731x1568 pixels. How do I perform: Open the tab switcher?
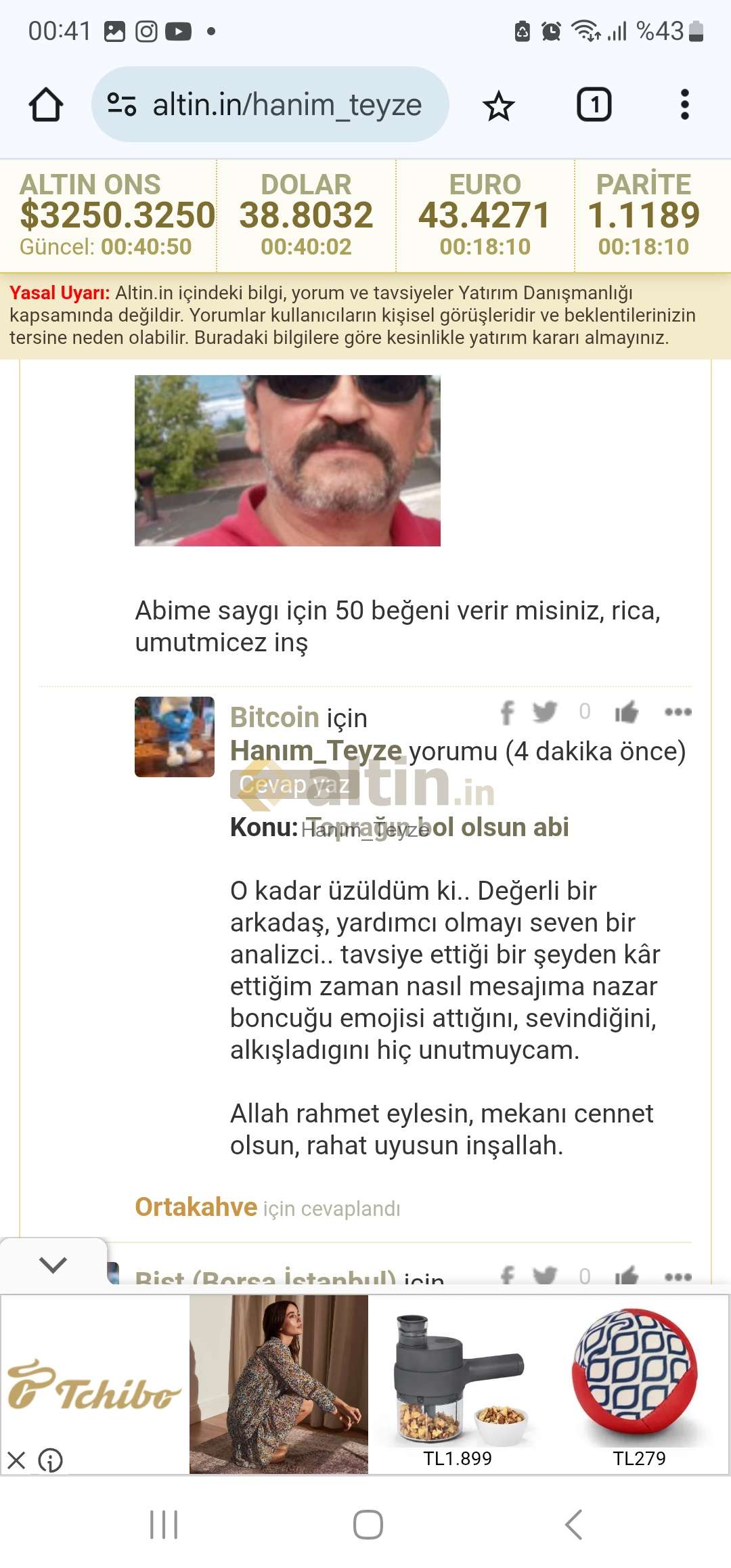pos(594,105)
